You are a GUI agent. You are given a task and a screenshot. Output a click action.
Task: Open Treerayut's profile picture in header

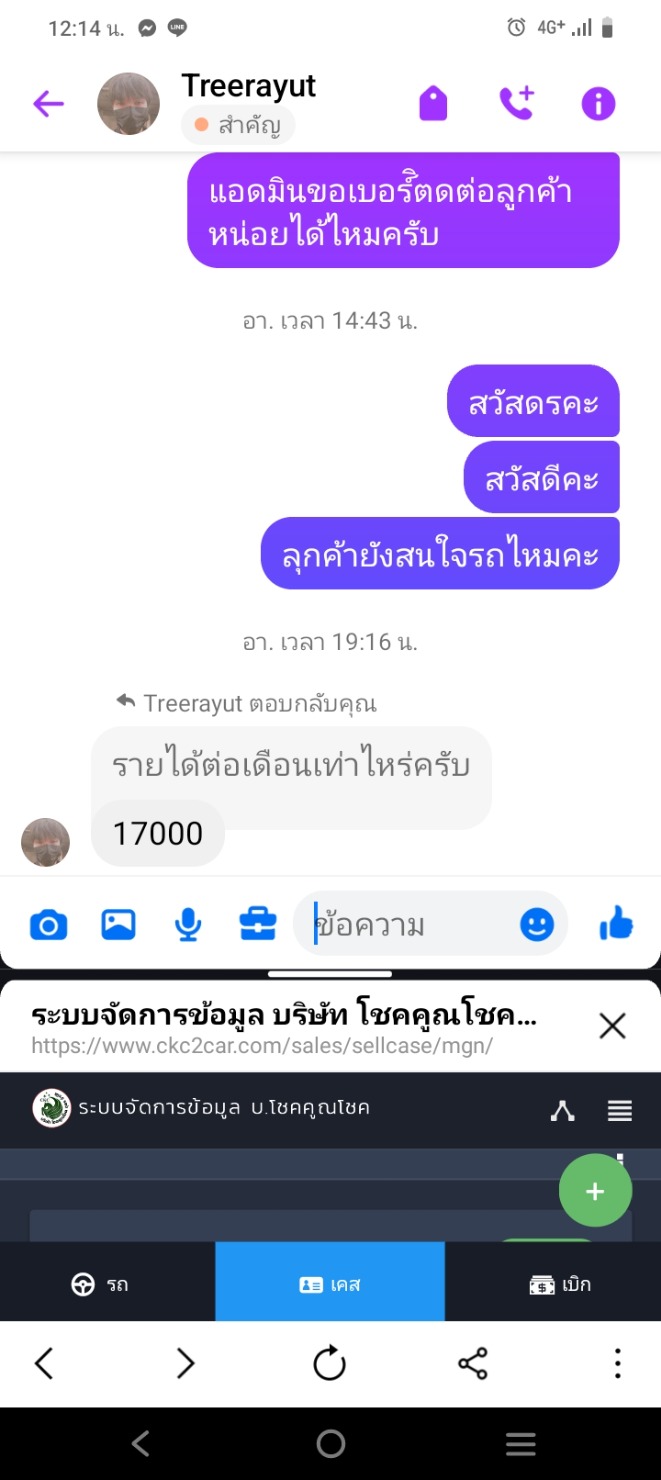128,104
